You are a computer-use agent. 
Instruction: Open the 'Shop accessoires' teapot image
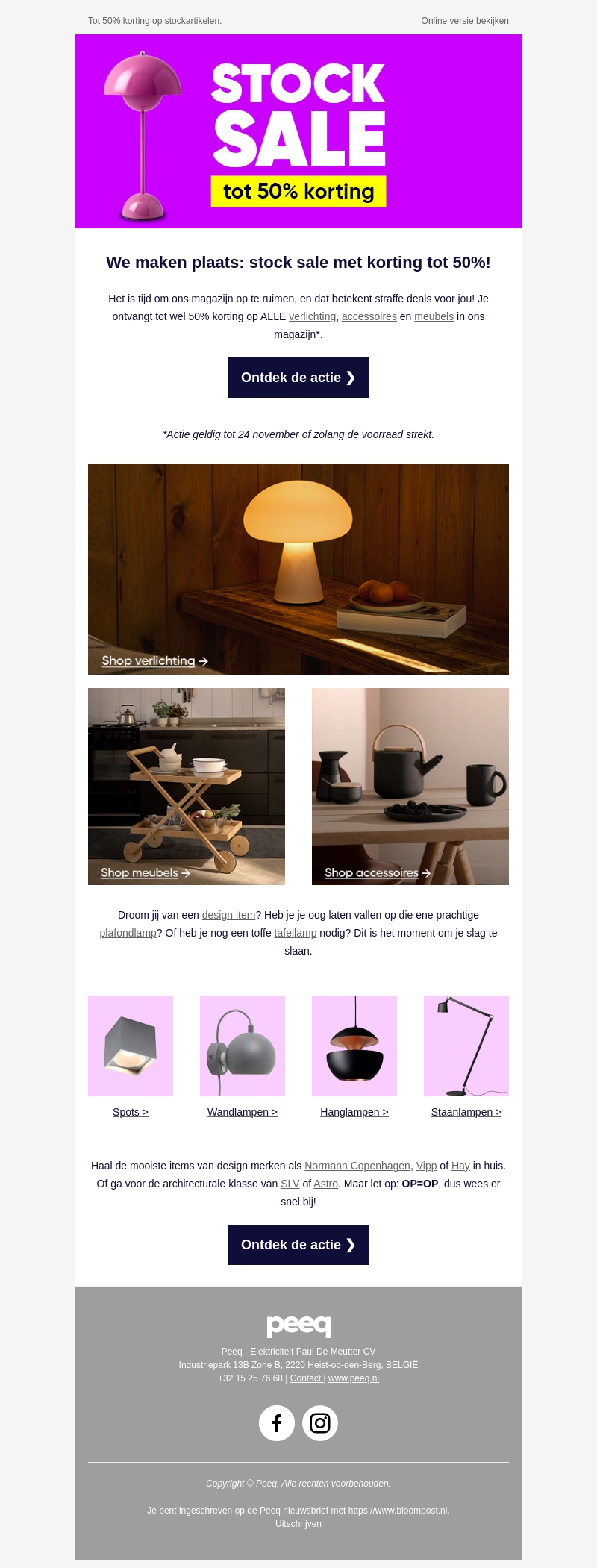coord(410,786)
